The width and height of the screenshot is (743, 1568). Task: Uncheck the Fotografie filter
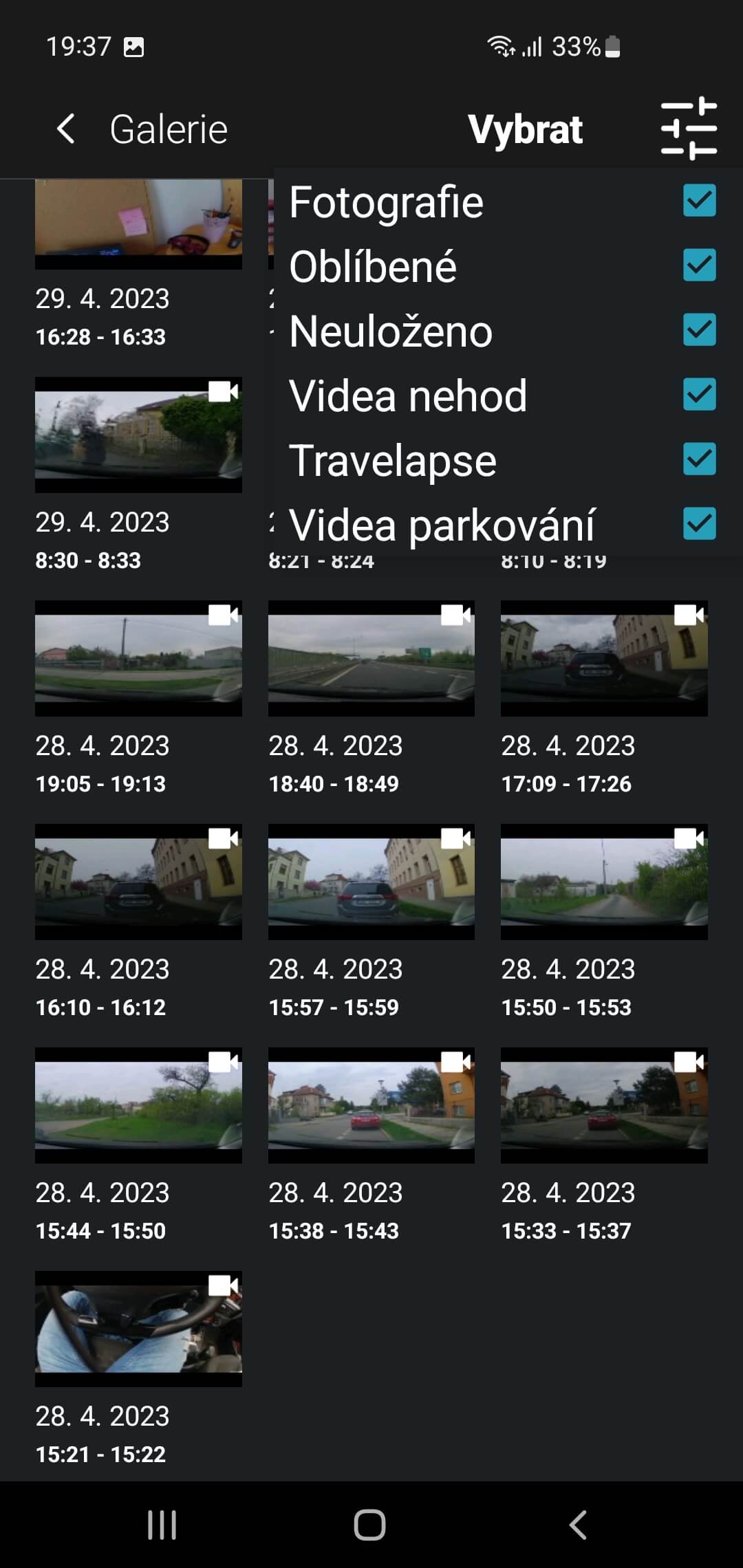700,201
